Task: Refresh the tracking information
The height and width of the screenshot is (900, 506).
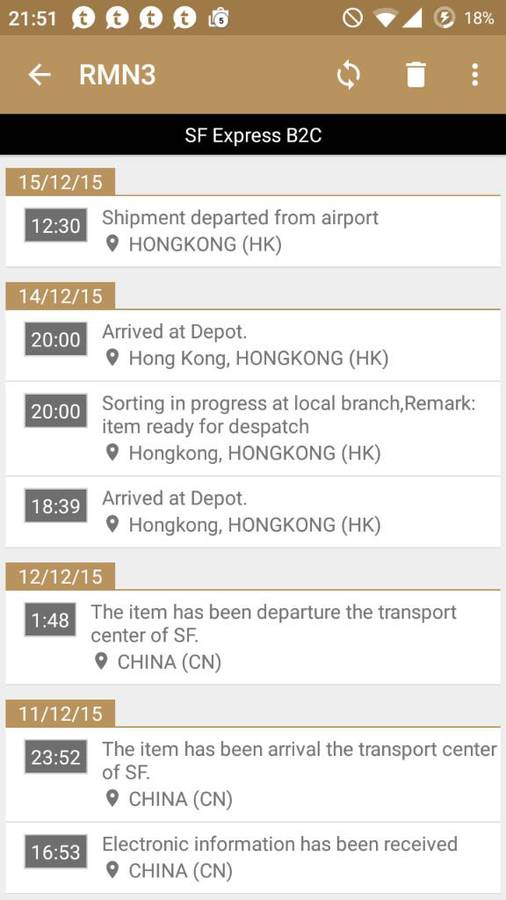Action: [348, 75]
